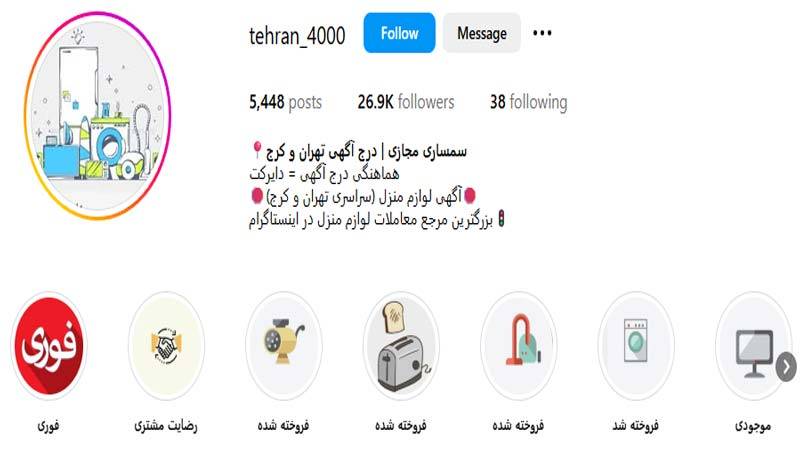Open the vacuum cleaner فروخته شده highlight
The height and width of the screenshot is (450, 800).
point(518,346)
